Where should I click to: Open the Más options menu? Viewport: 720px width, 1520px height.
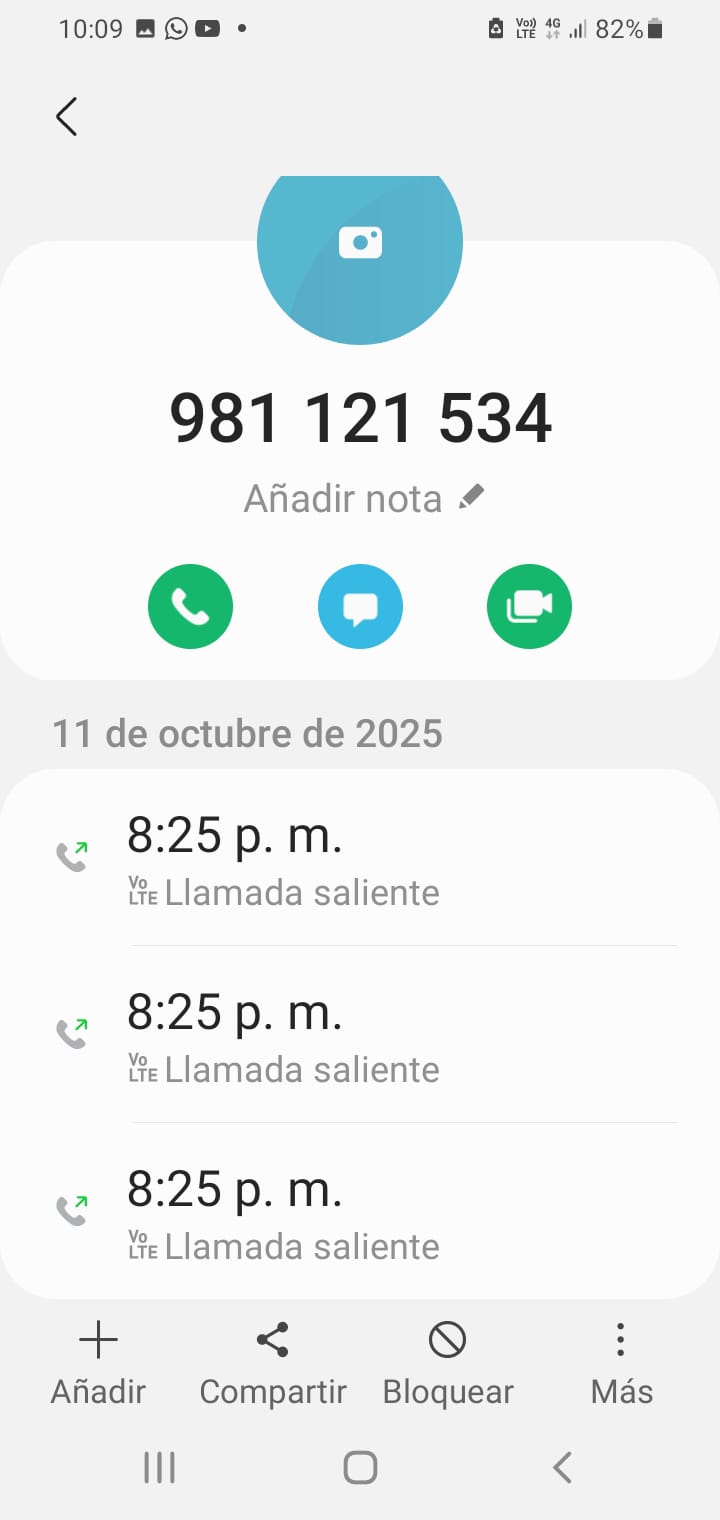coord(621,1362)
